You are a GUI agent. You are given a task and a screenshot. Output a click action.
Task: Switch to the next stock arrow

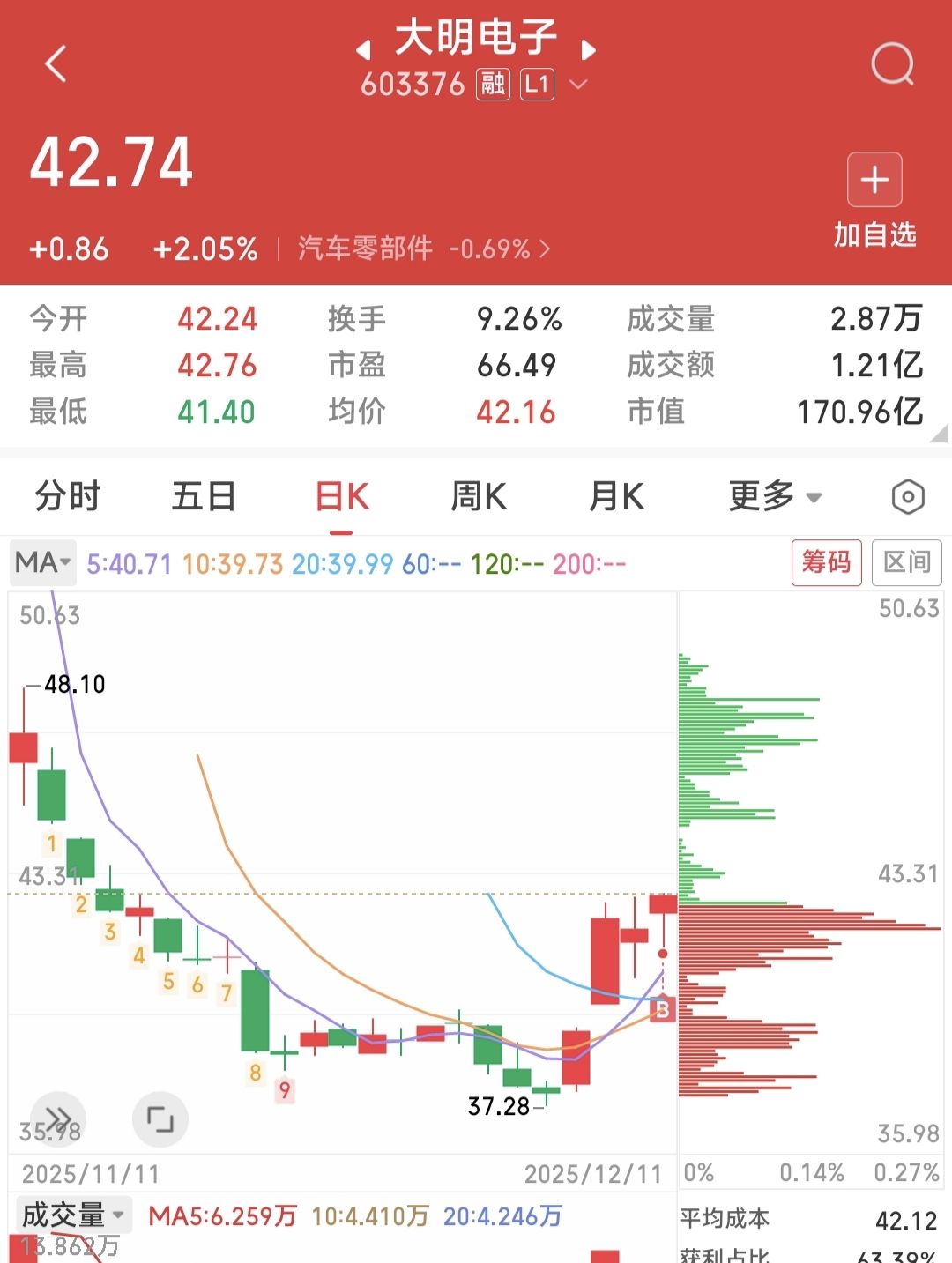[589, 50]
